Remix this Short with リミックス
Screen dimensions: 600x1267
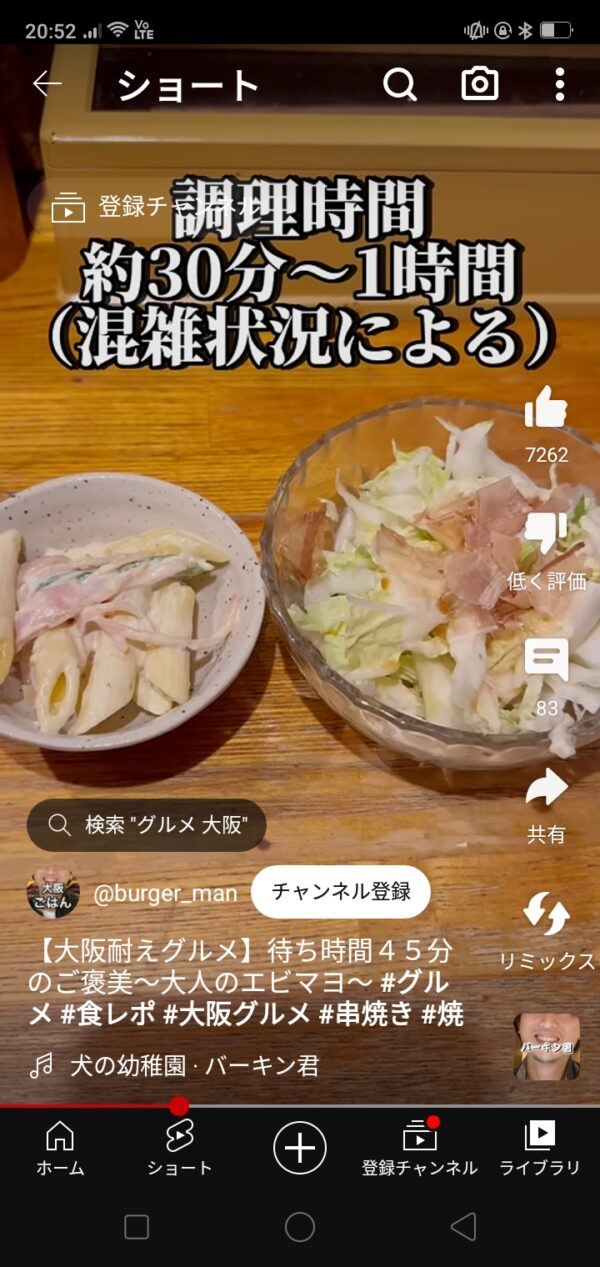pyautogui.click(x=546, y=915)
